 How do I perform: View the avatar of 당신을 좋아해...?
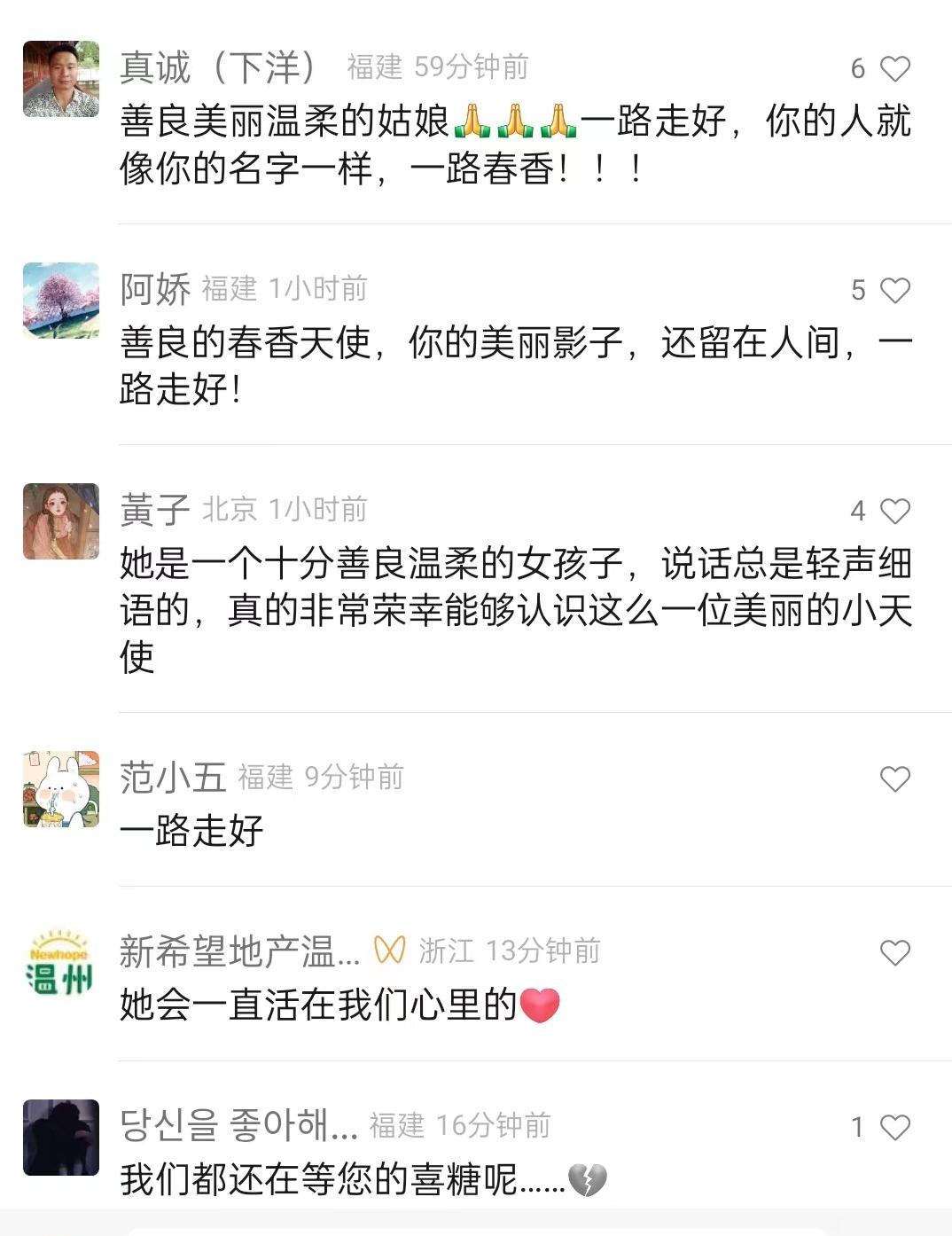tap(61, 1138)
